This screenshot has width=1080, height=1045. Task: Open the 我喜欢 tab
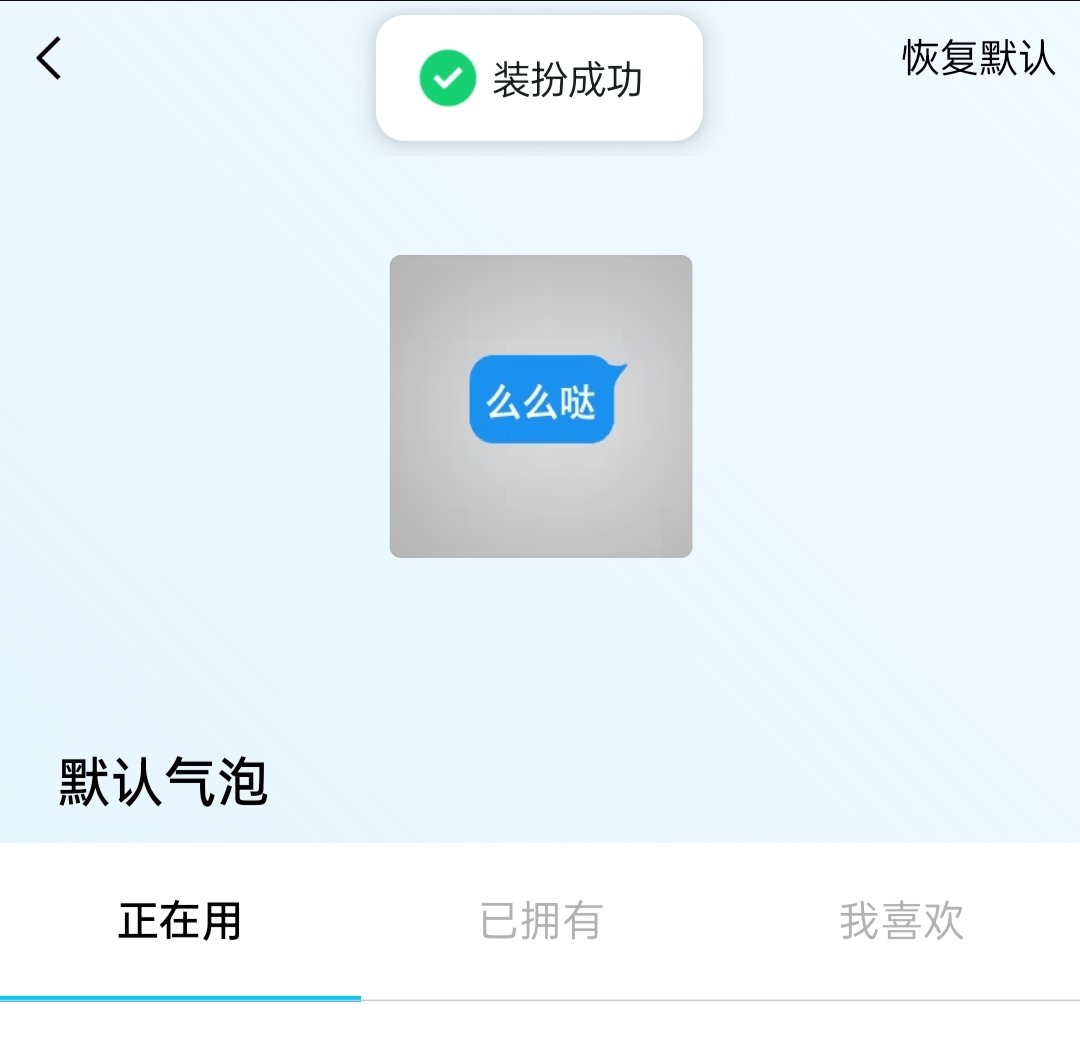click(901, 921)
